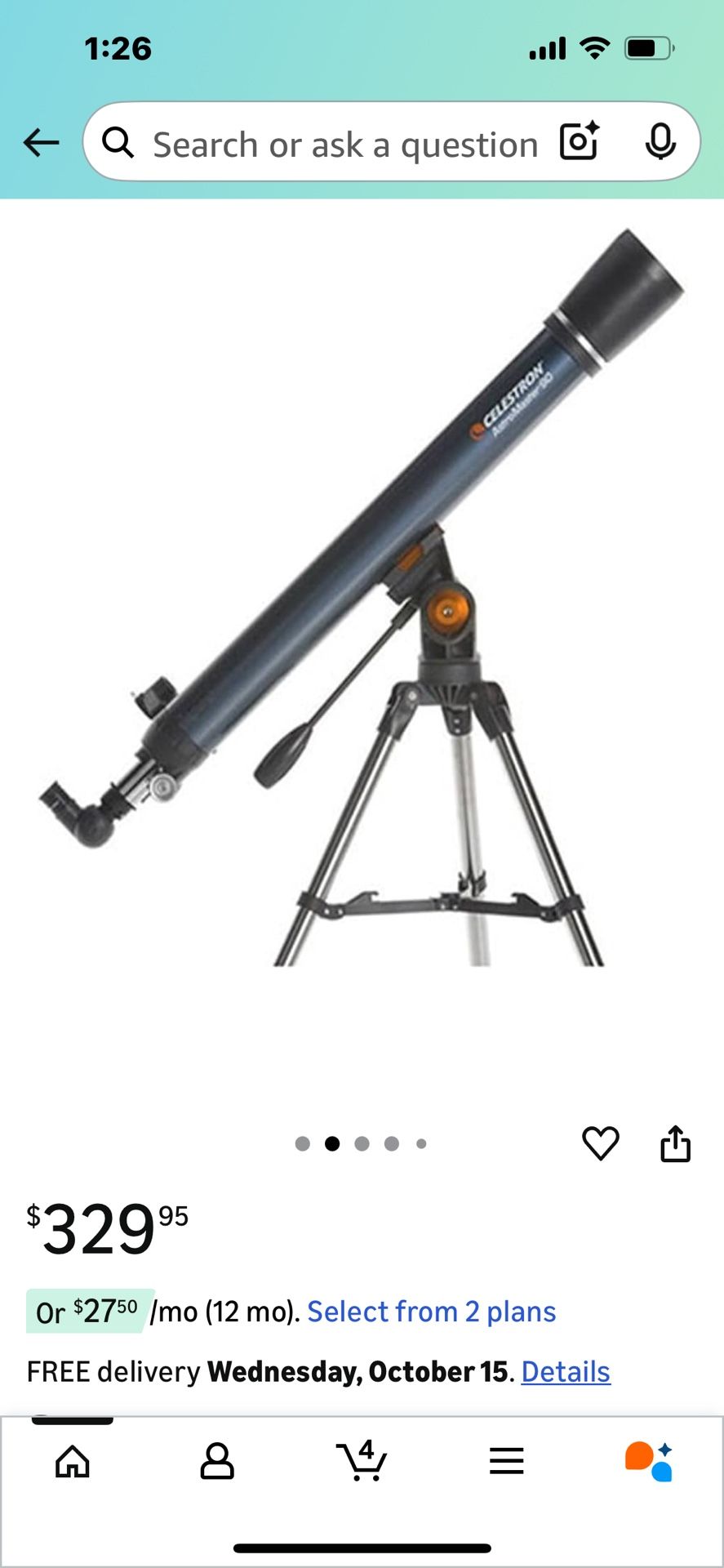
Task: Go back using the arrow icon
Action: click(42, 142)
